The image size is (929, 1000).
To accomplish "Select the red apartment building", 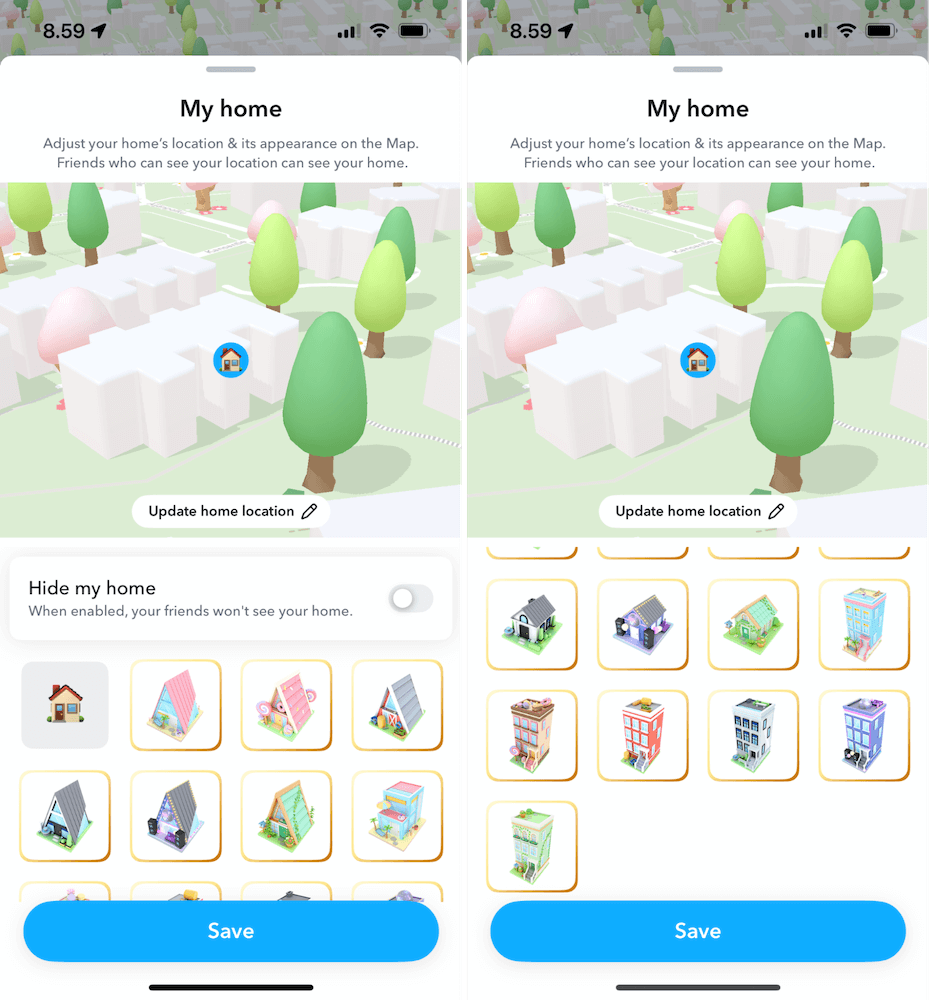I will 643,735.
